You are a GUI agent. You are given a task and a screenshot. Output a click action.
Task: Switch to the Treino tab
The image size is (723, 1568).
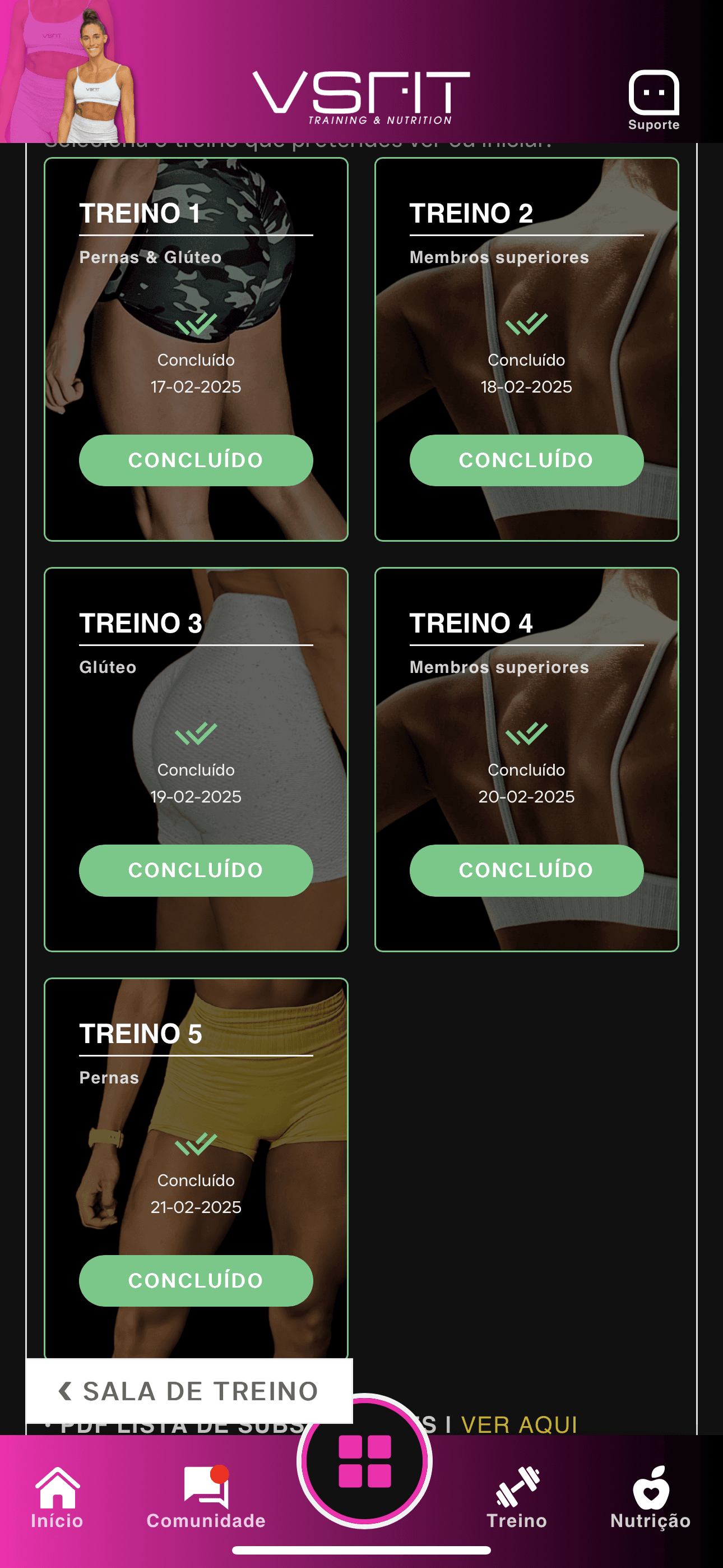(x=517, y=1498)
